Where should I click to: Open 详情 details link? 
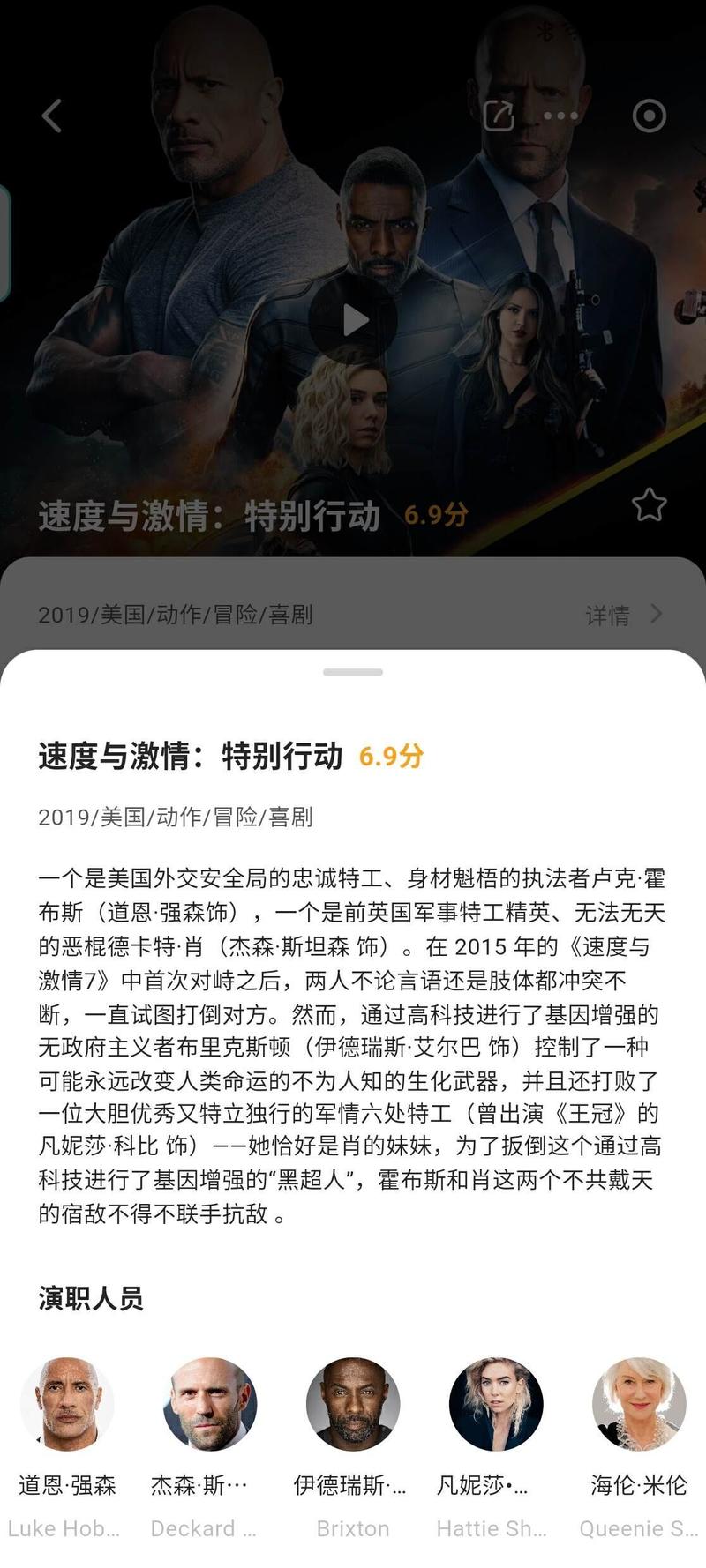tap(623, 615)
